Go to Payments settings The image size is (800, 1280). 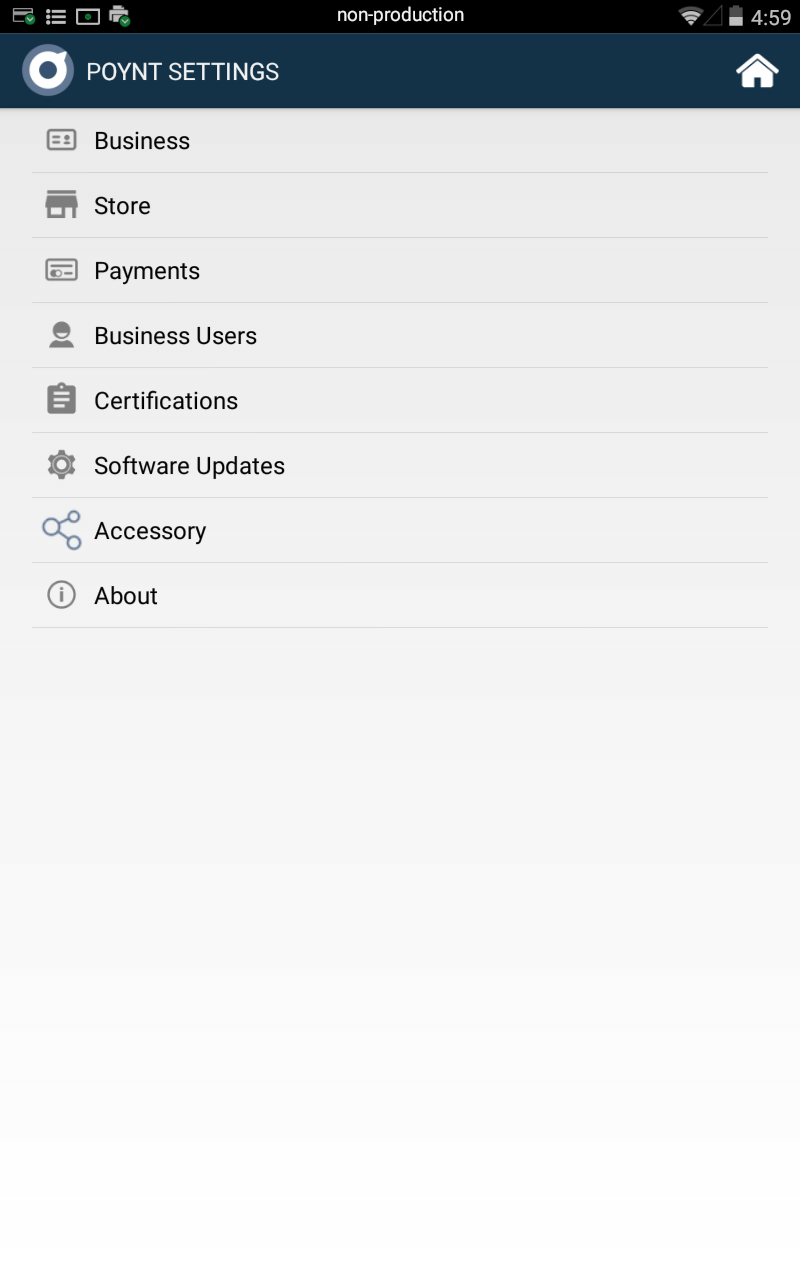400,271
